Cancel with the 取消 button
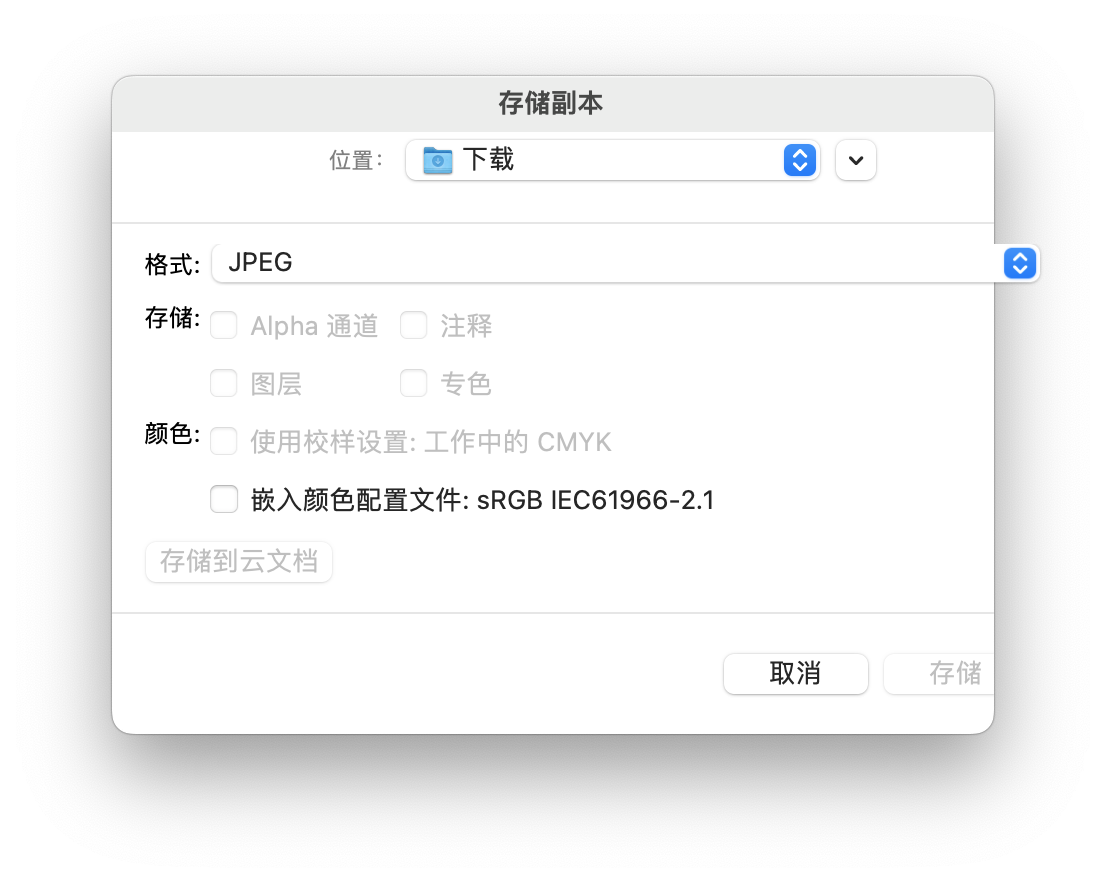 click(795, 673)
